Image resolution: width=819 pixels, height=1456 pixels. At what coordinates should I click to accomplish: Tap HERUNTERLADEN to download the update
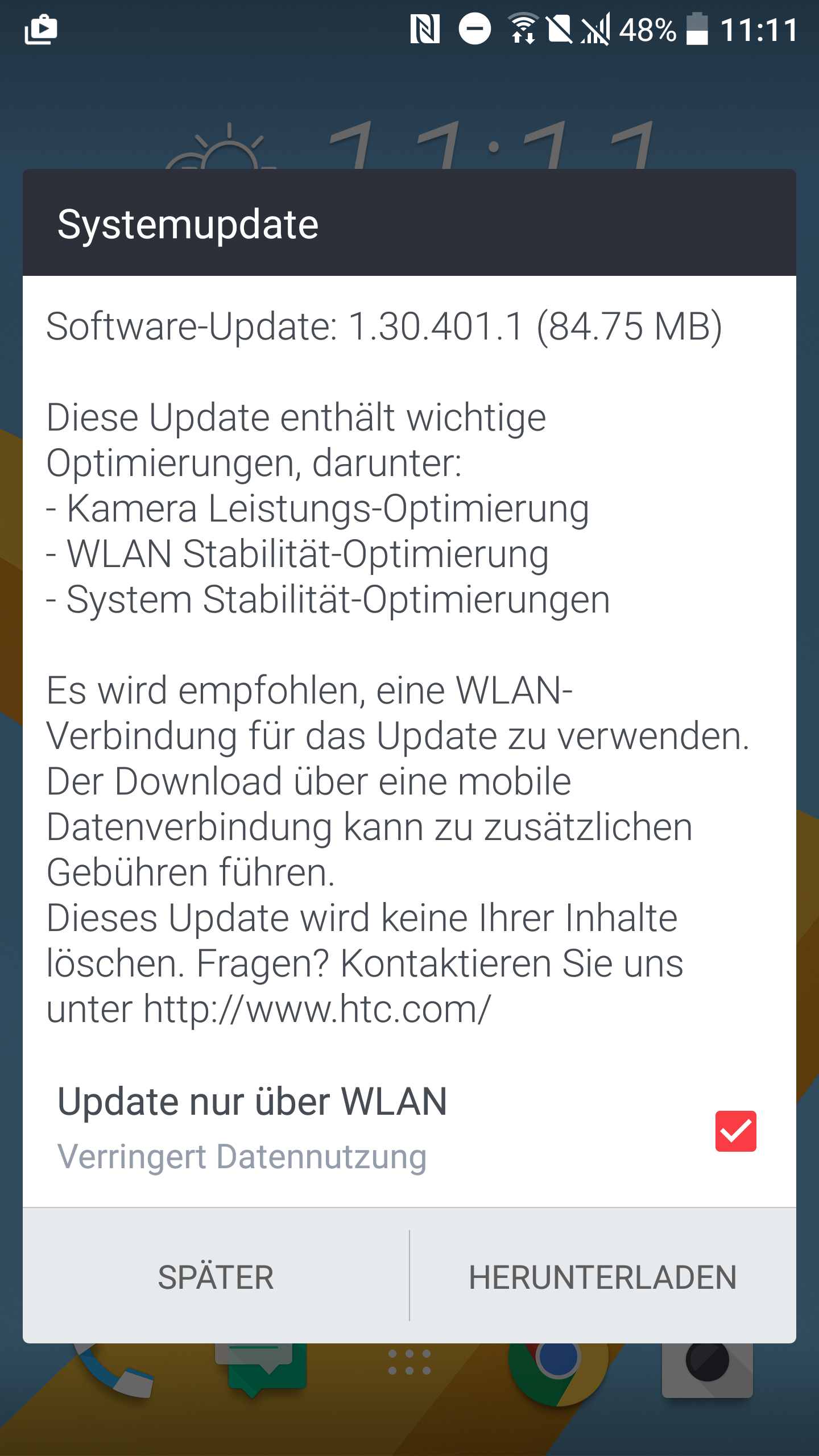point(603,1277)
